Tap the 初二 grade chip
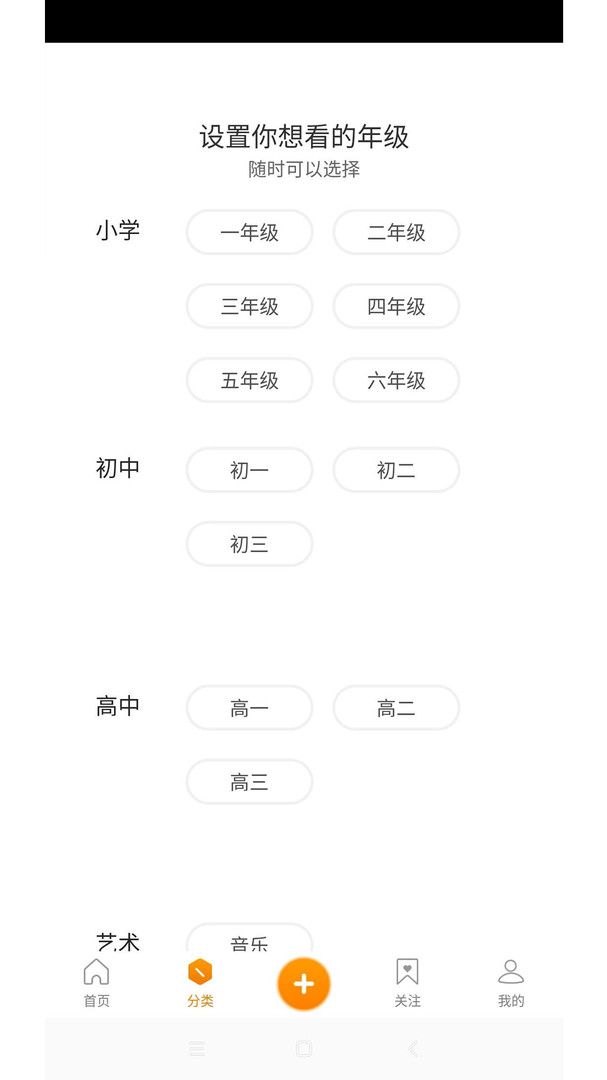Image resolution: width=607 pixels, height=1080 pixels. 396,470
